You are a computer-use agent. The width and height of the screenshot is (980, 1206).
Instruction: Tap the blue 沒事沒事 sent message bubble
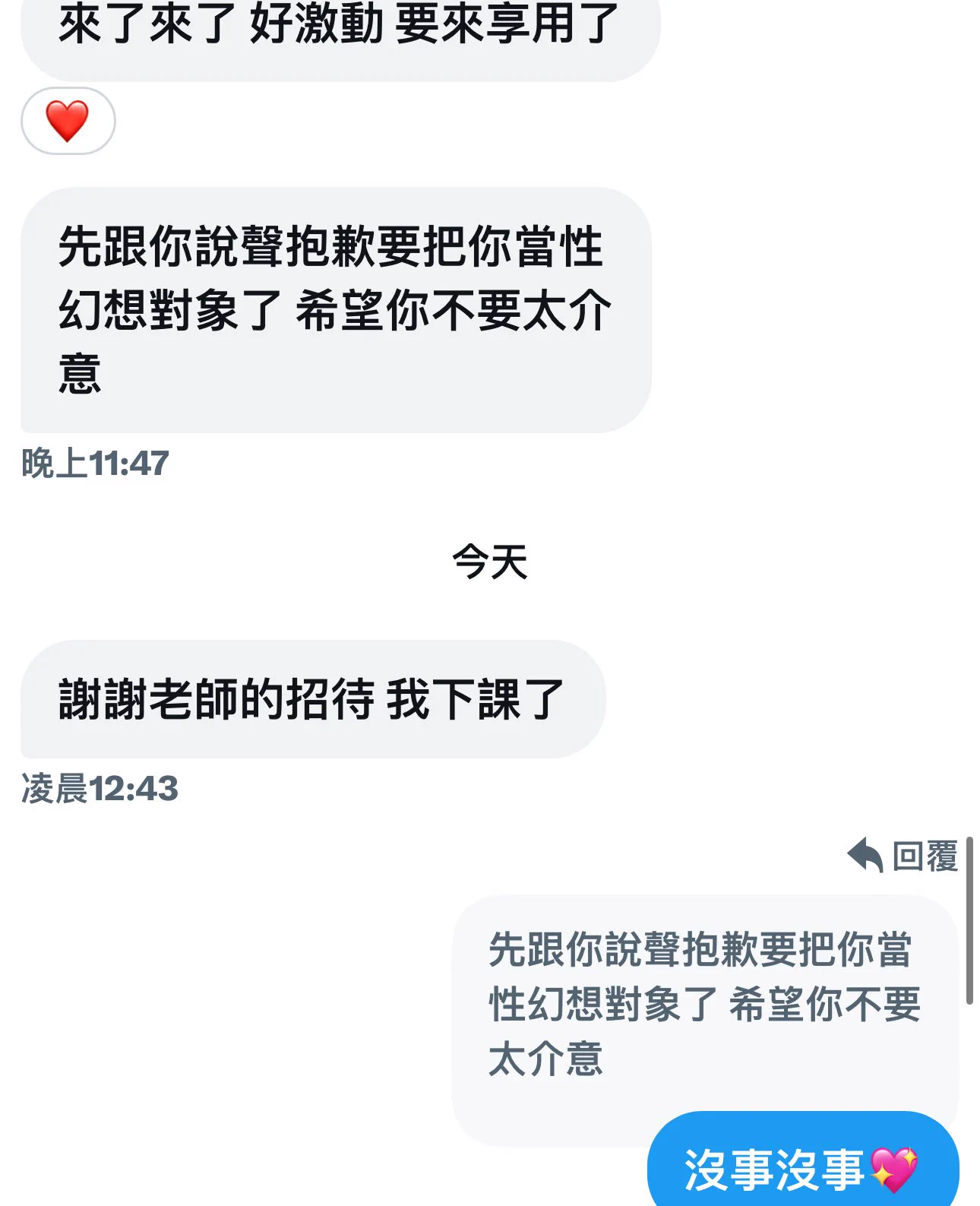[x=801, y=1168]
